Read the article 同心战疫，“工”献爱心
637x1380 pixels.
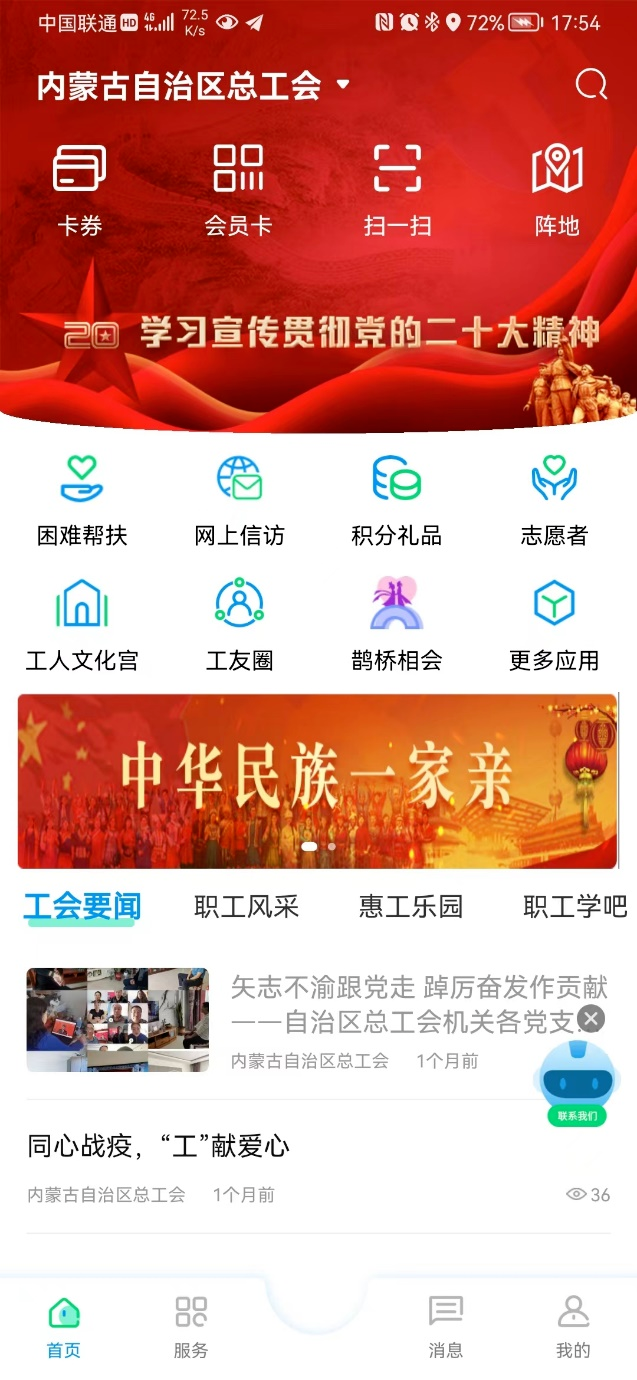coord(158,1146)
